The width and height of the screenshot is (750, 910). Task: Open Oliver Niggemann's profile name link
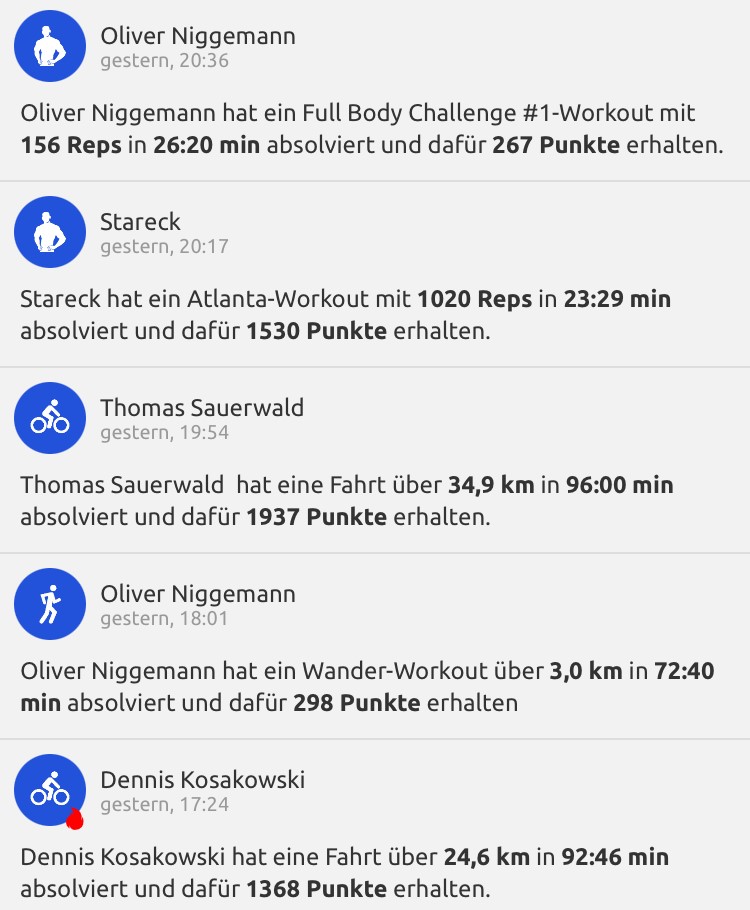point(197,34)
